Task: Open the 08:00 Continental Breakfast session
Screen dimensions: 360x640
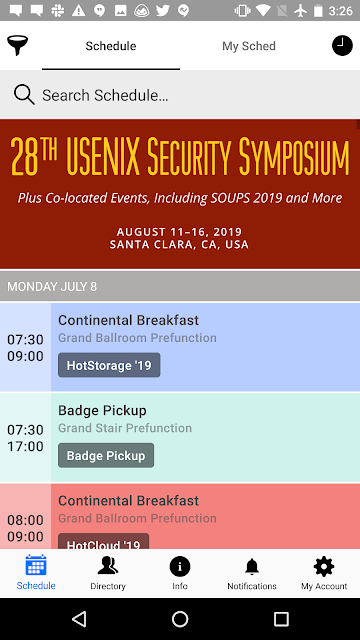Action: tap(180, 516)
